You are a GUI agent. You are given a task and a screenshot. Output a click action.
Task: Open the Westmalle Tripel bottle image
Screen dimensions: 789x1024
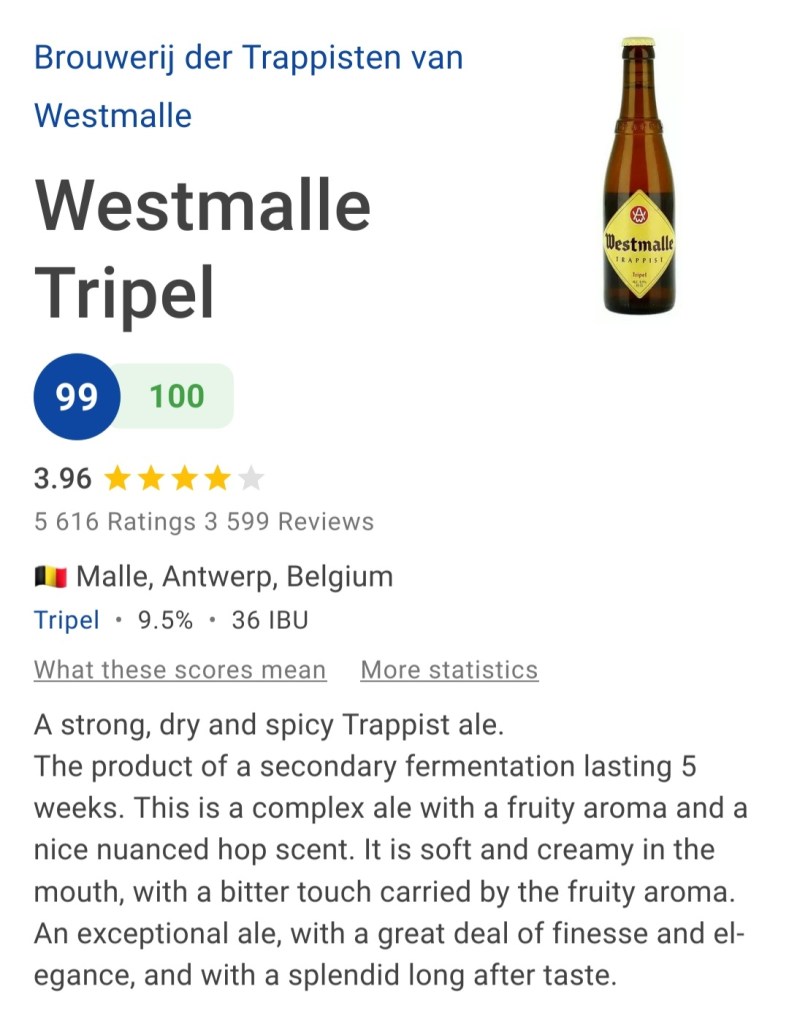tap(640, 177)
